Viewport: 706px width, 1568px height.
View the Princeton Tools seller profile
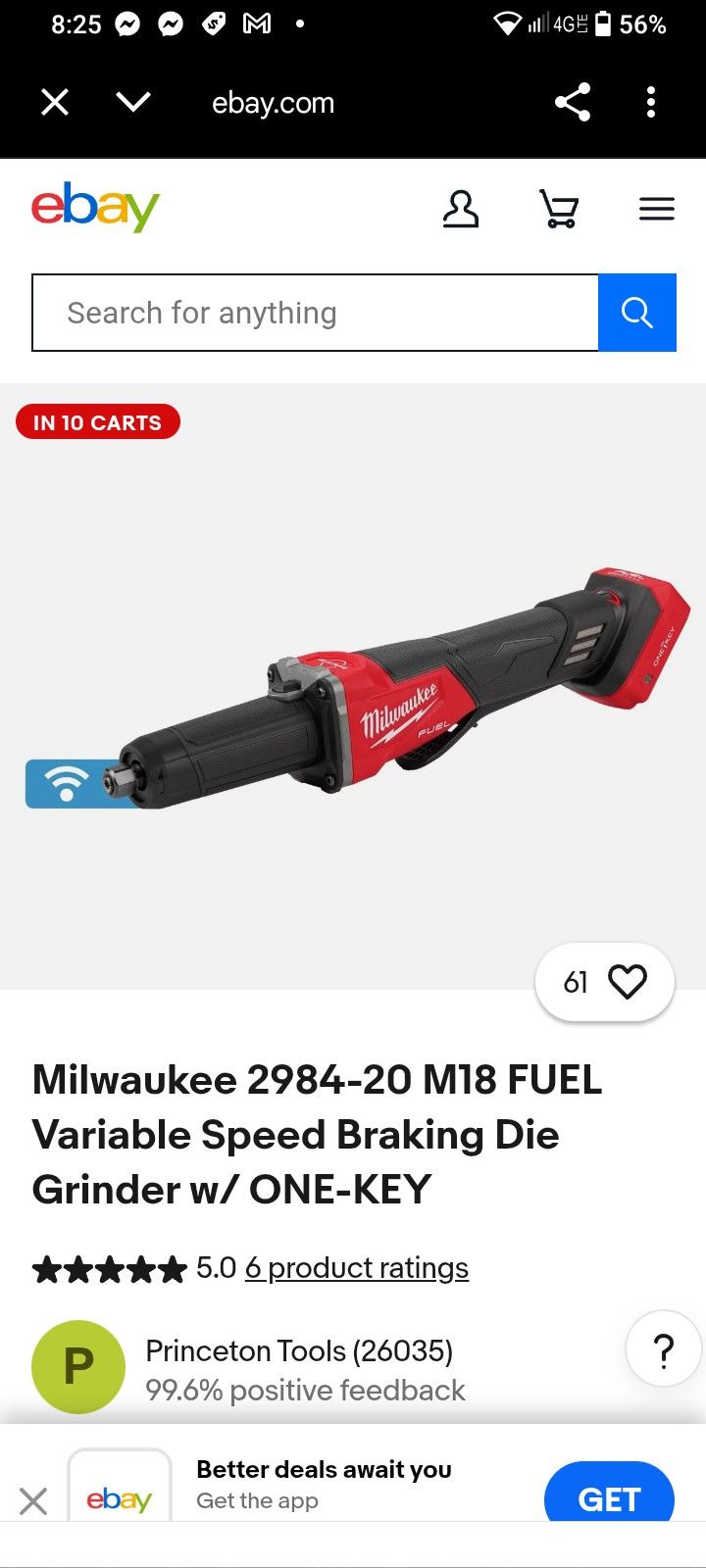[299, 1350]
